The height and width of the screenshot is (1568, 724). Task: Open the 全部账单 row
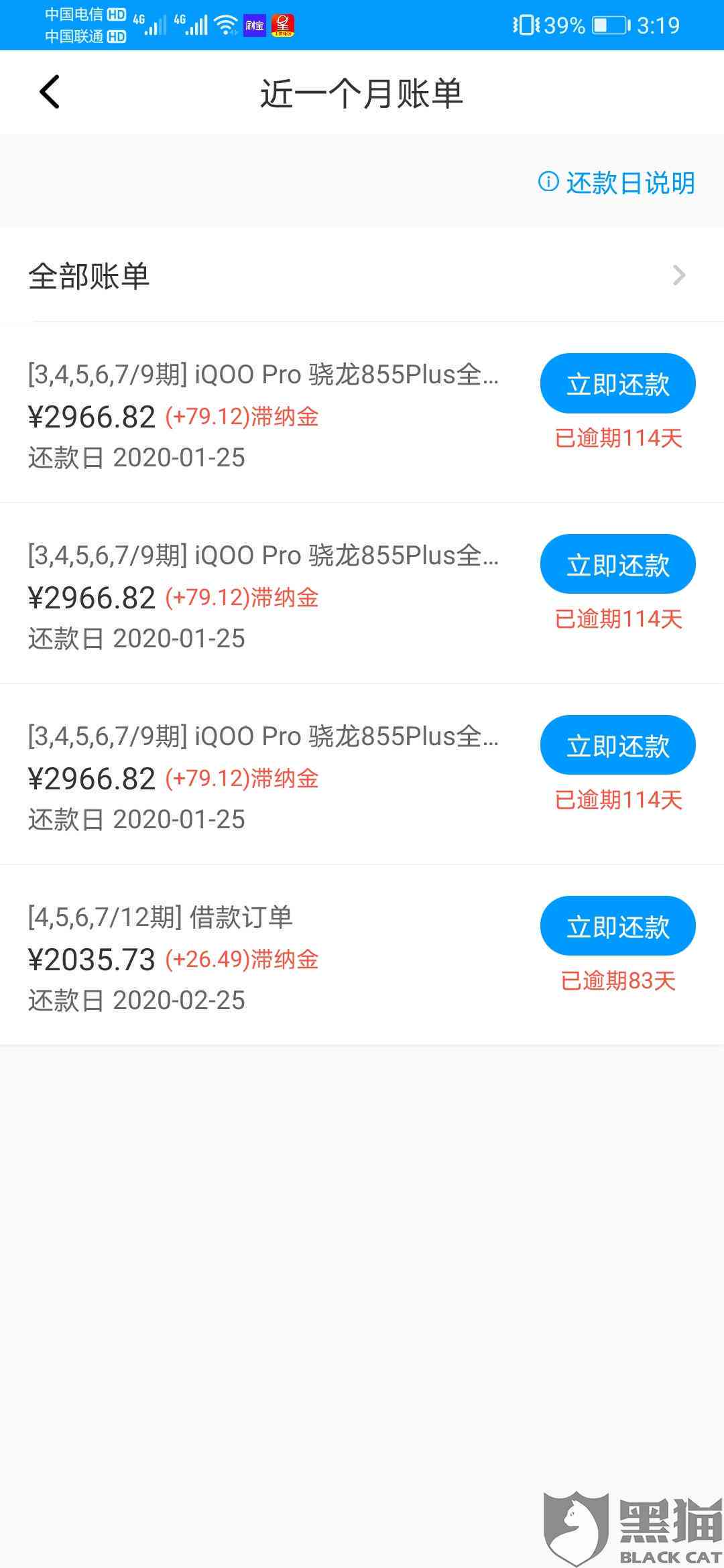(x=362, y=275)
